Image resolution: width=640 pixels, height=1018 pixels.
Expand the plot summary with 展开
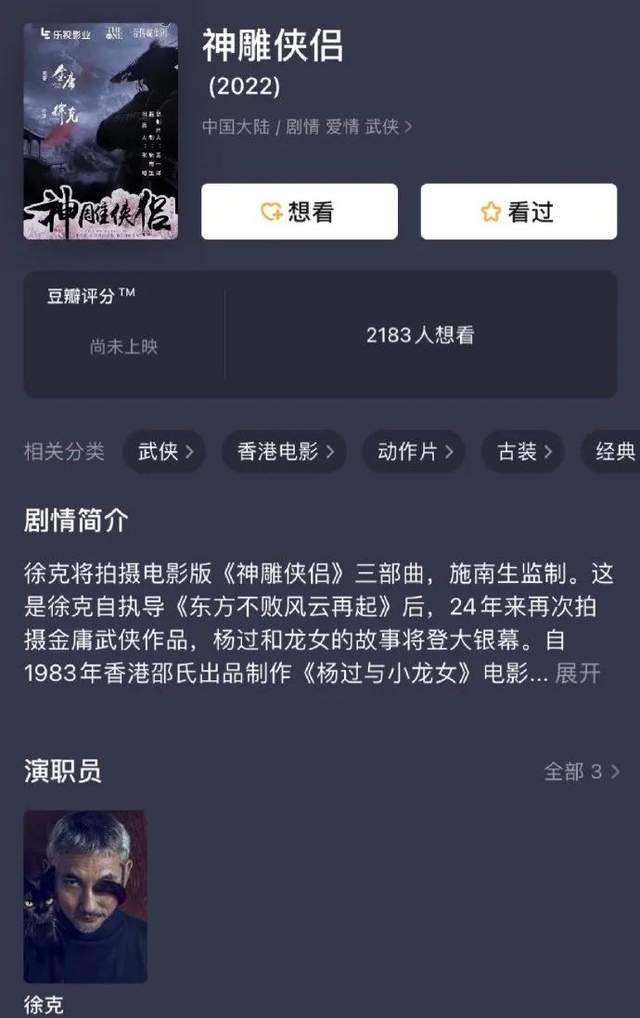pyautogui.click(x=578, y=673)
